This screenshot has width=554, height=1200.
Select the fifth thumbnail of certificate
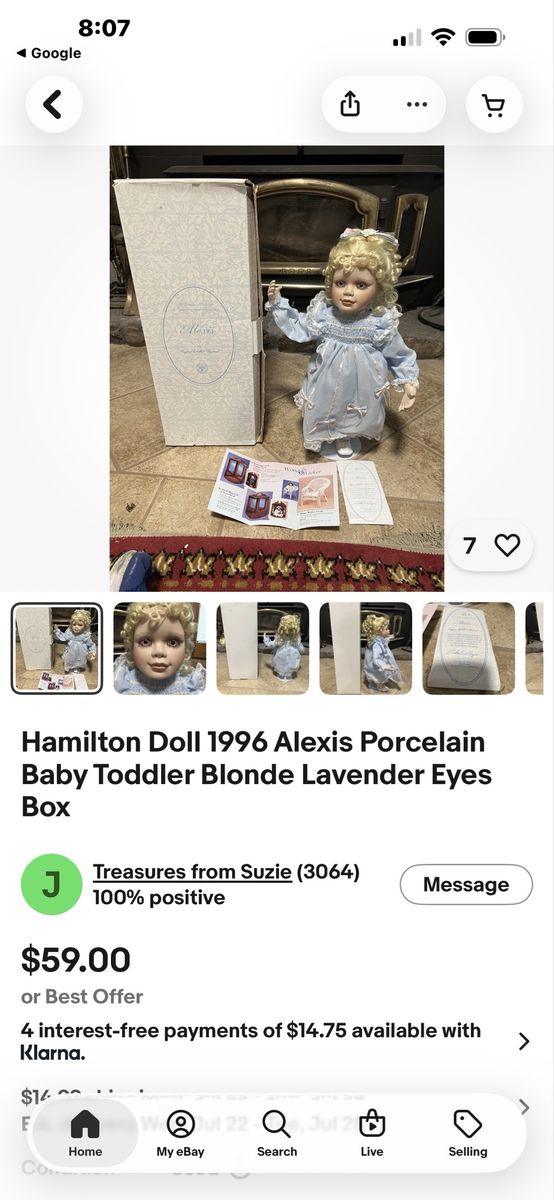pyautogui.click(x=469, y=648)
